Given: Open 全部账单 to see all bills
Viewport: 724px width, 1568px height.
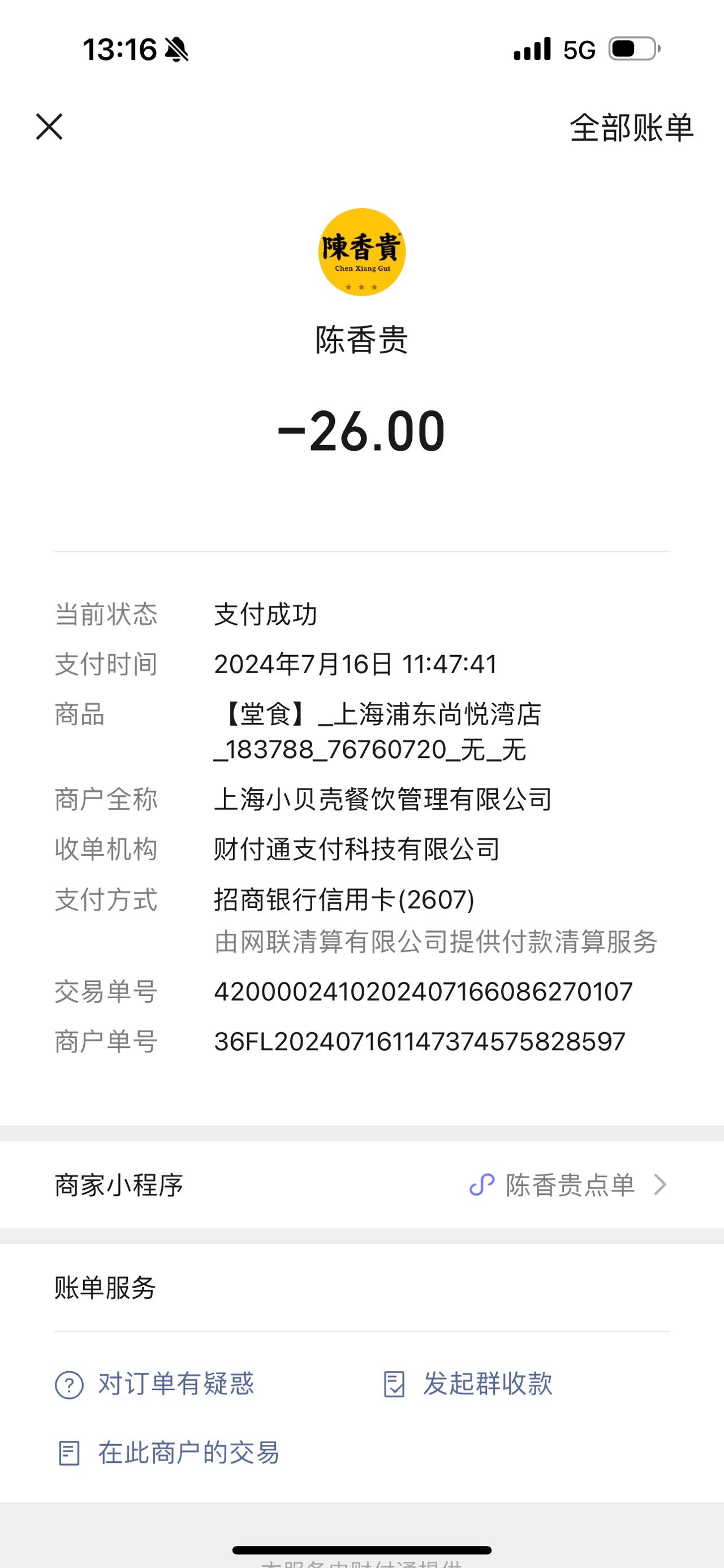Looking at the screenshot, I should click(631, 128).
